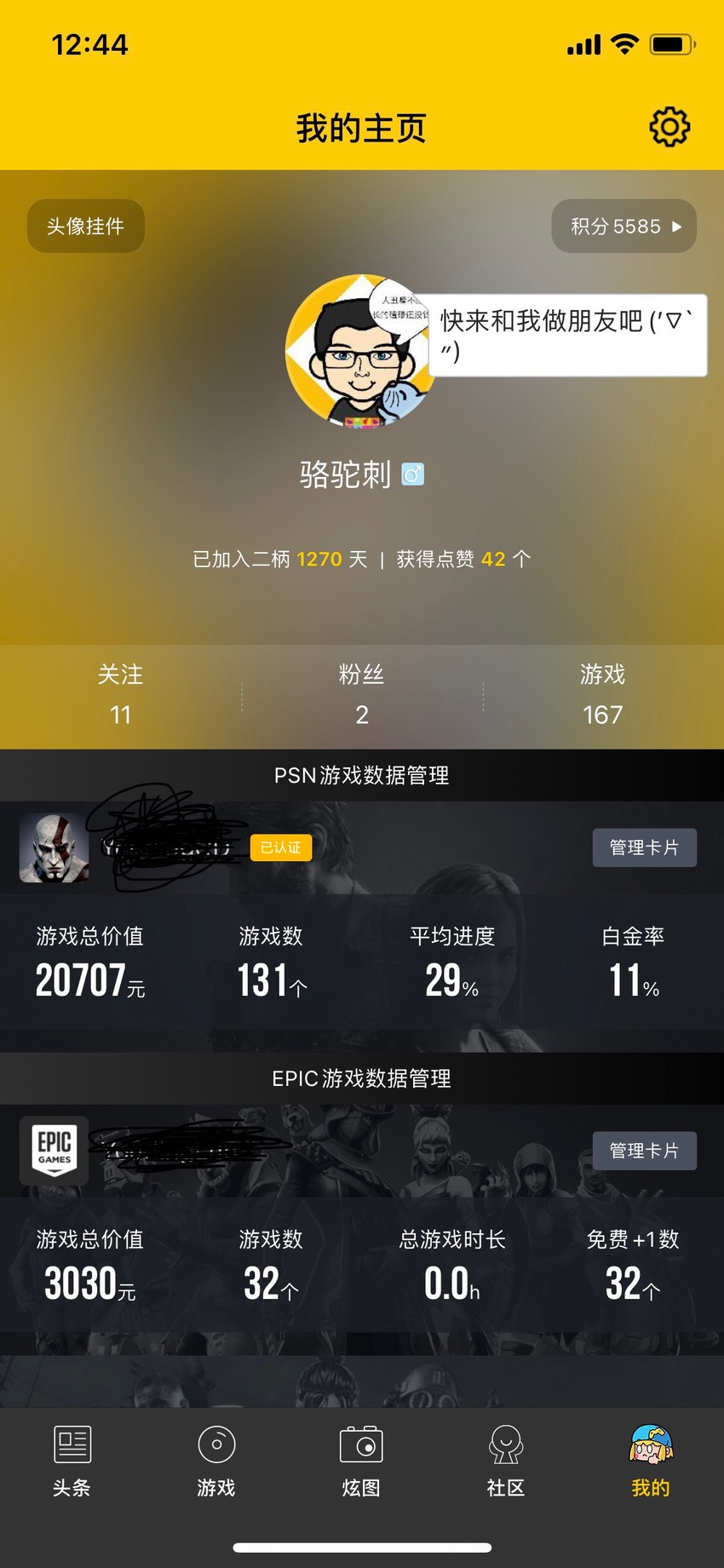Image resolution: width=724 pixels, height=1568 pixels.
Task: Tap 管理卡片 in the EPIC section
Action: click(x=645, y=1151)
